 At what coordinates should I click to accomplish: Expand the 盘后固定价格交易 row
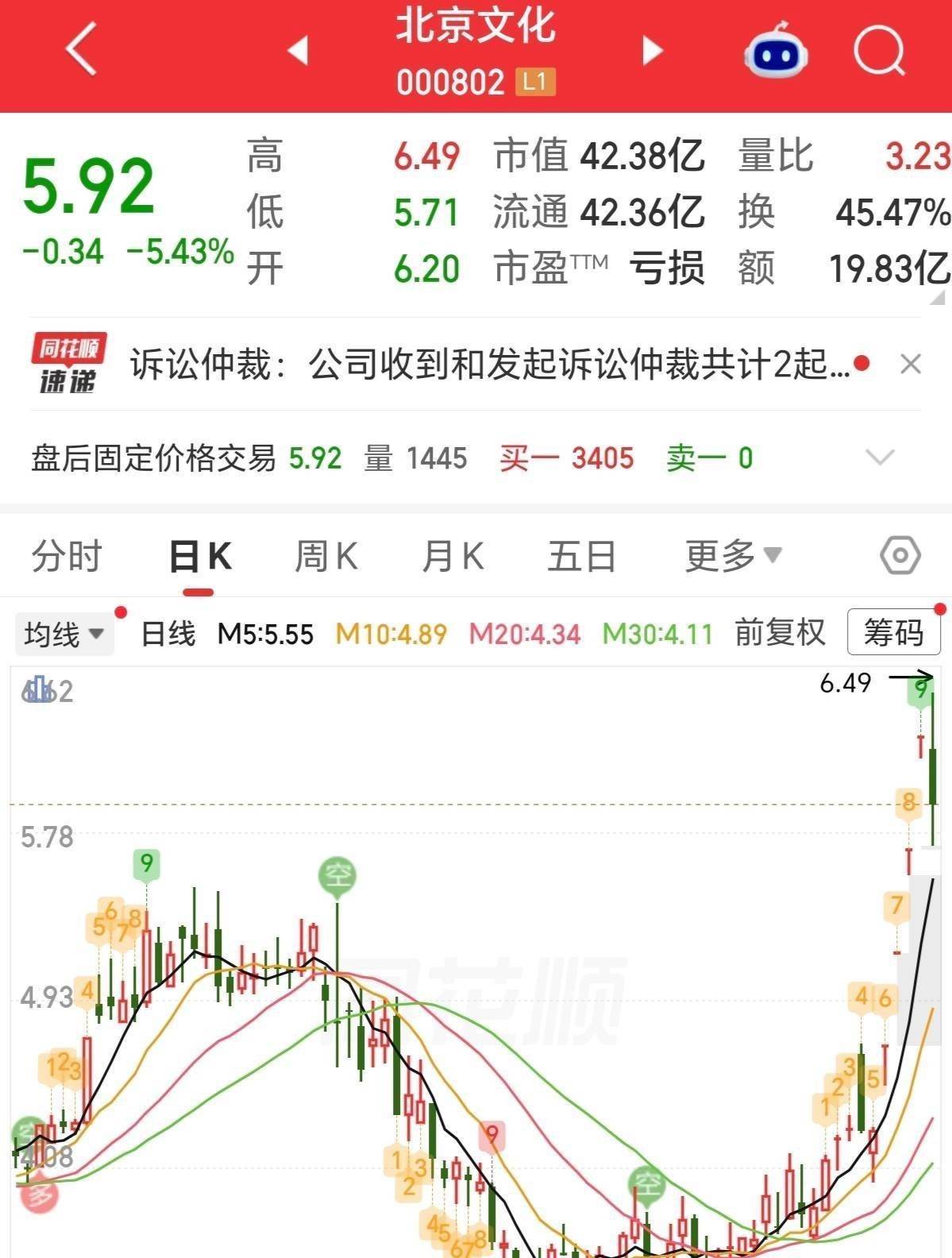(x=879, y=458)
